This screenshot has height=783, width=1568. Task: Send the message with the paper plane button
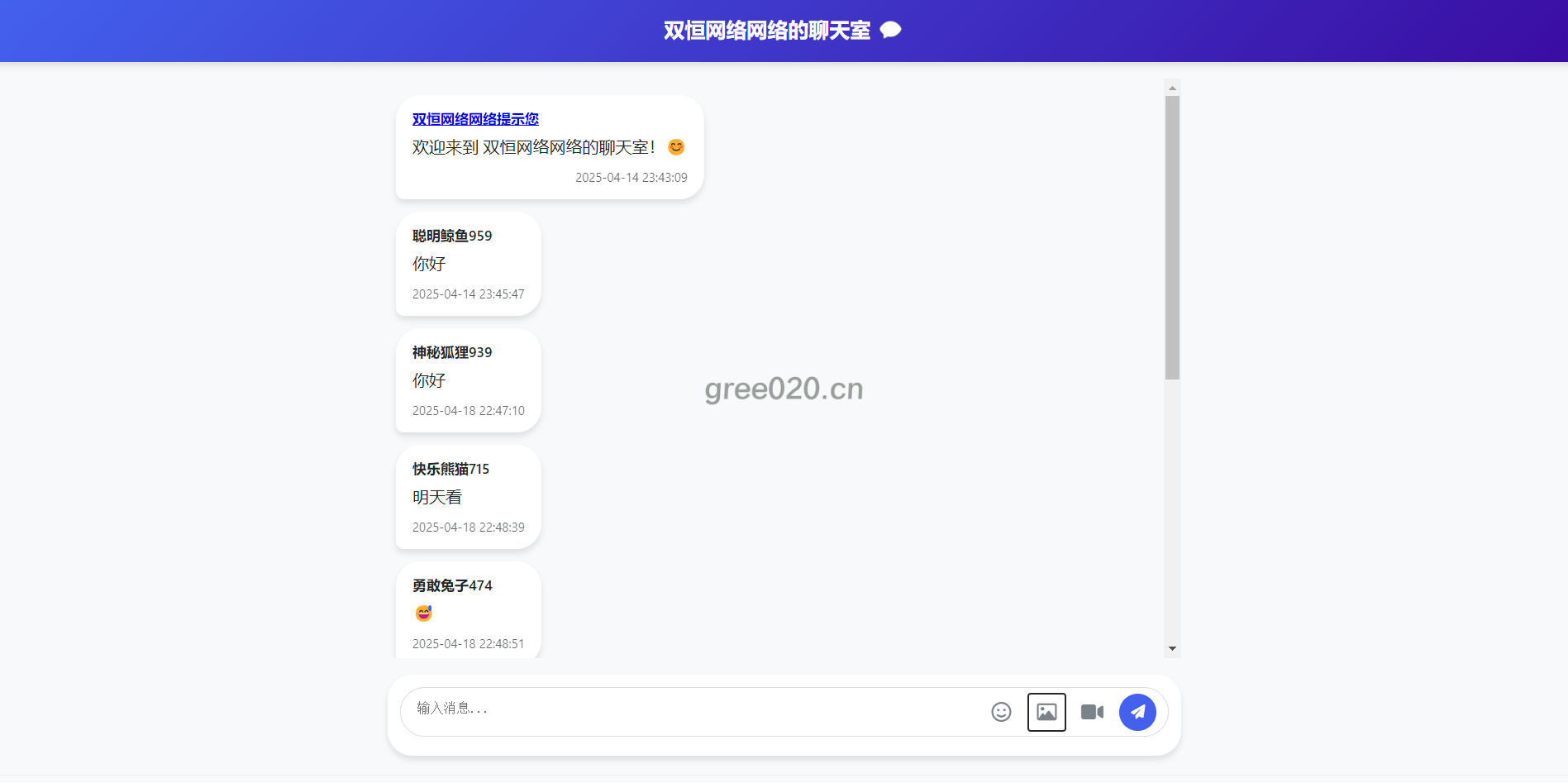(x=1137, y=712)
